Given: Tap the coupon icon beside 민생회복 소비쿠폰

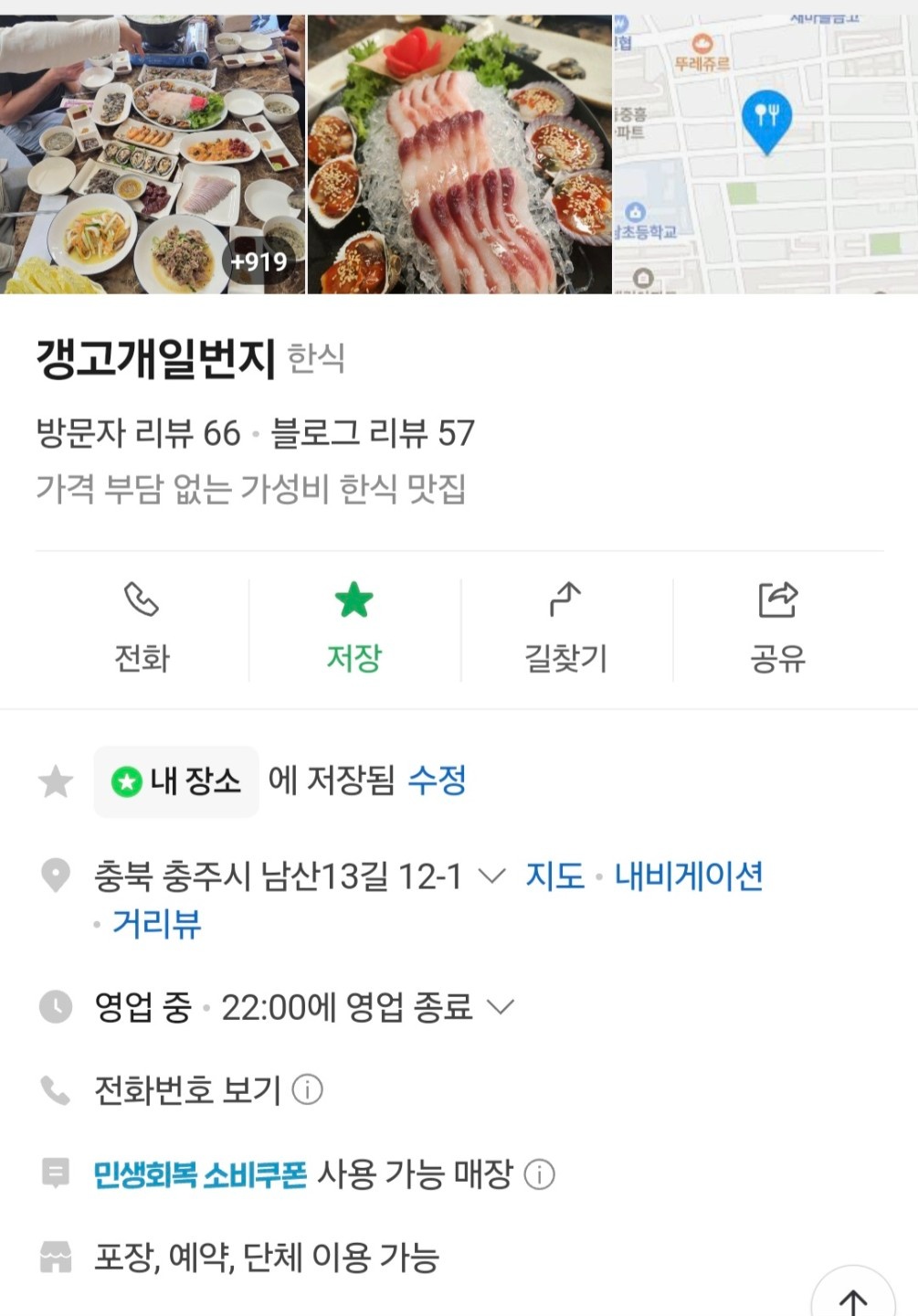Looking at the screenshot, I should [57, 1176].
